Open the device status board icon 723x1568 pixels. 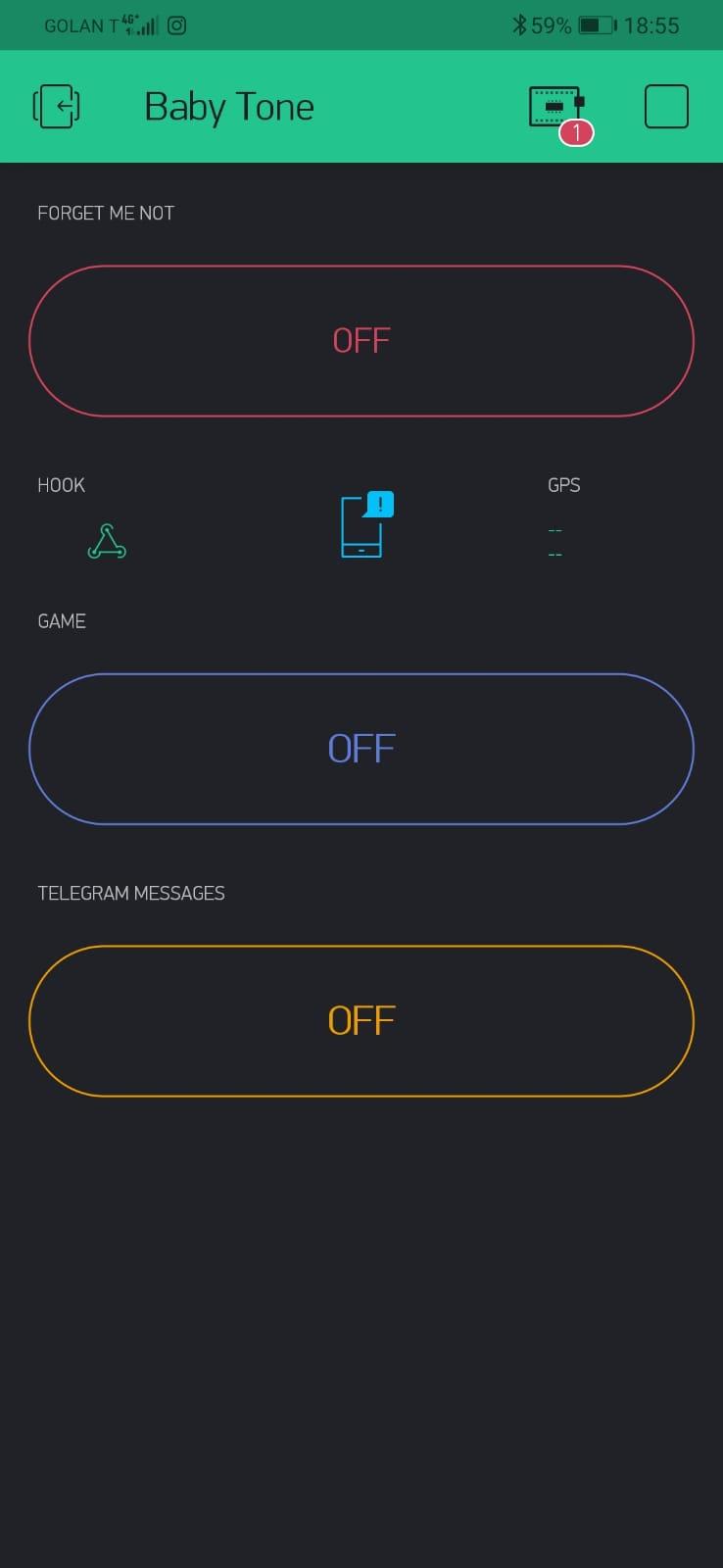(556, 108)
